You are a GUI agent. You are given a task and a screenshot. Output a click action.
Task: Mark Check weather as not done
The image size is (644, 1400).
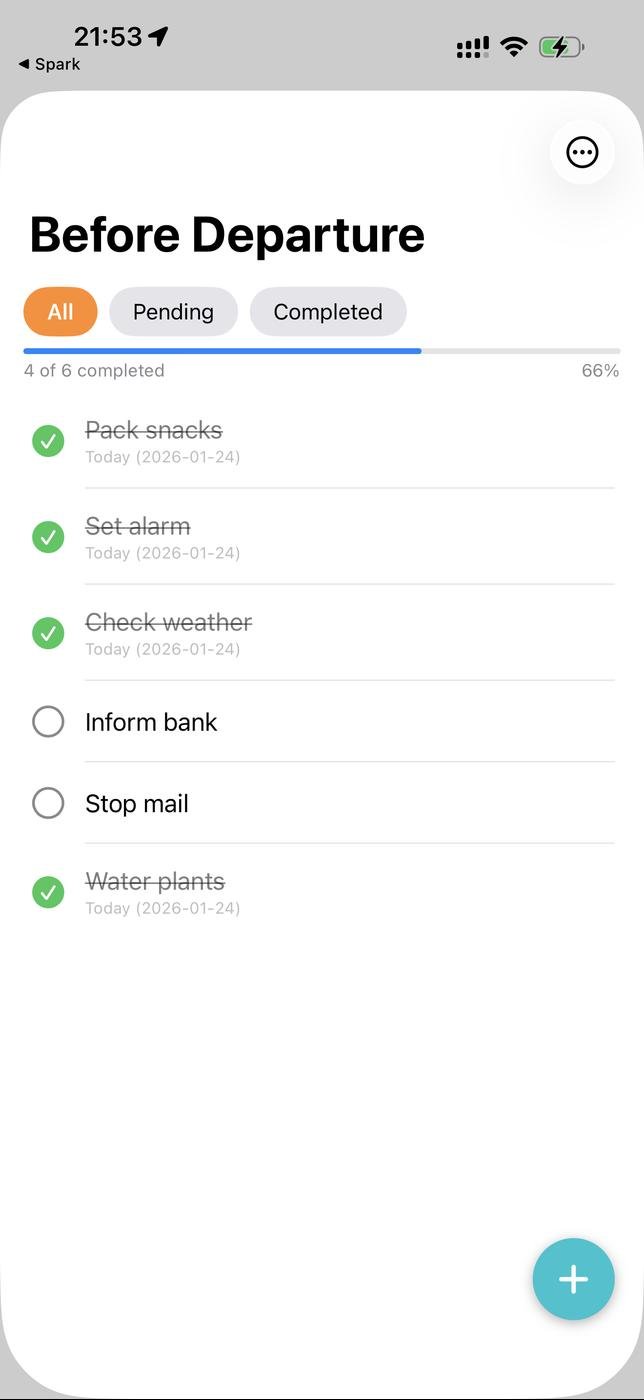tap(48, 633)
